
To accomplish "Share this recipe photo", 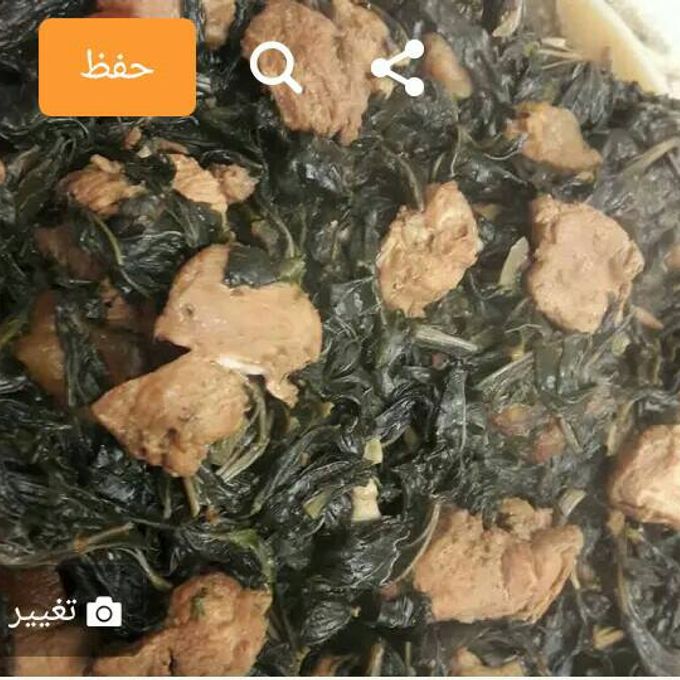I will coord(398,68).
